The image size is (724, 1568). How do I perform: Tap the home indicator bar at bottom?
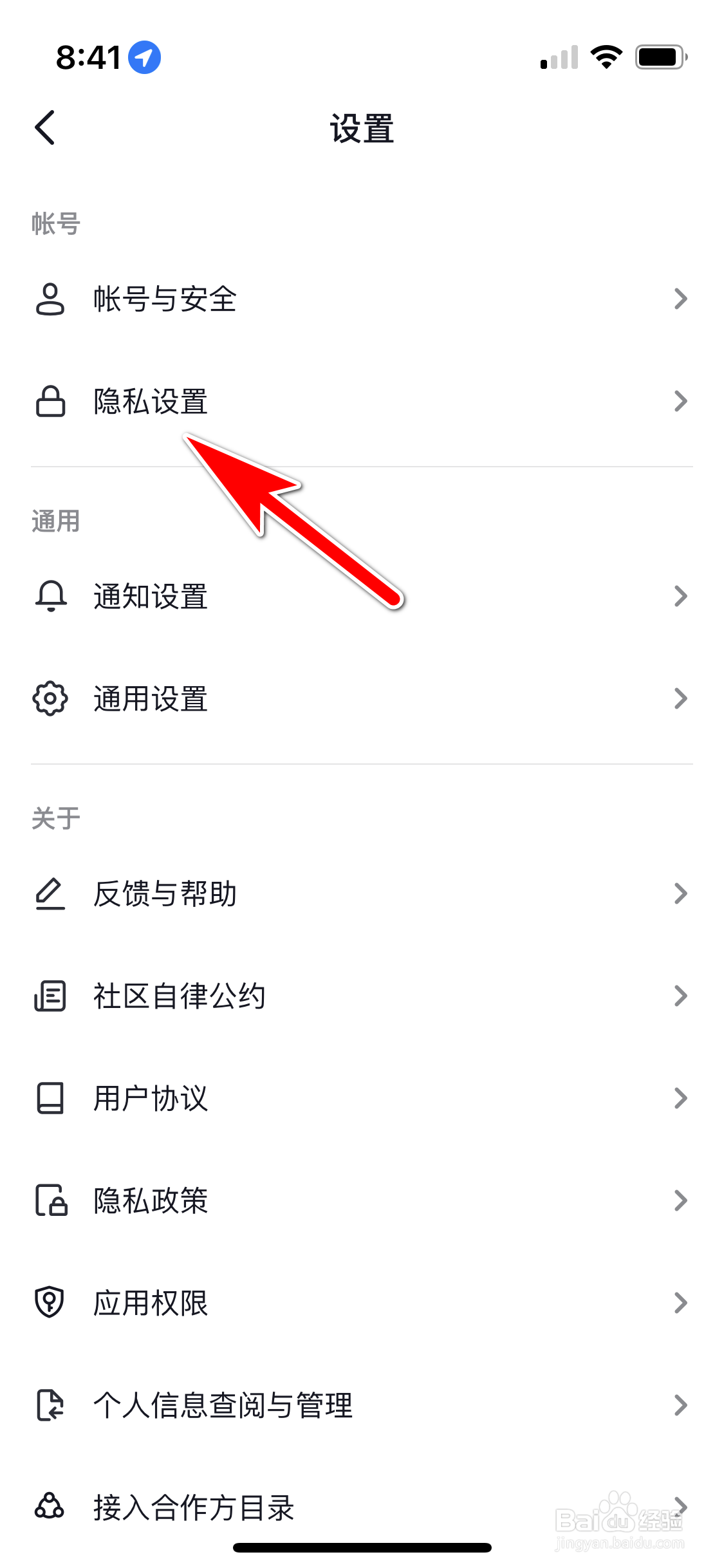362,1547
